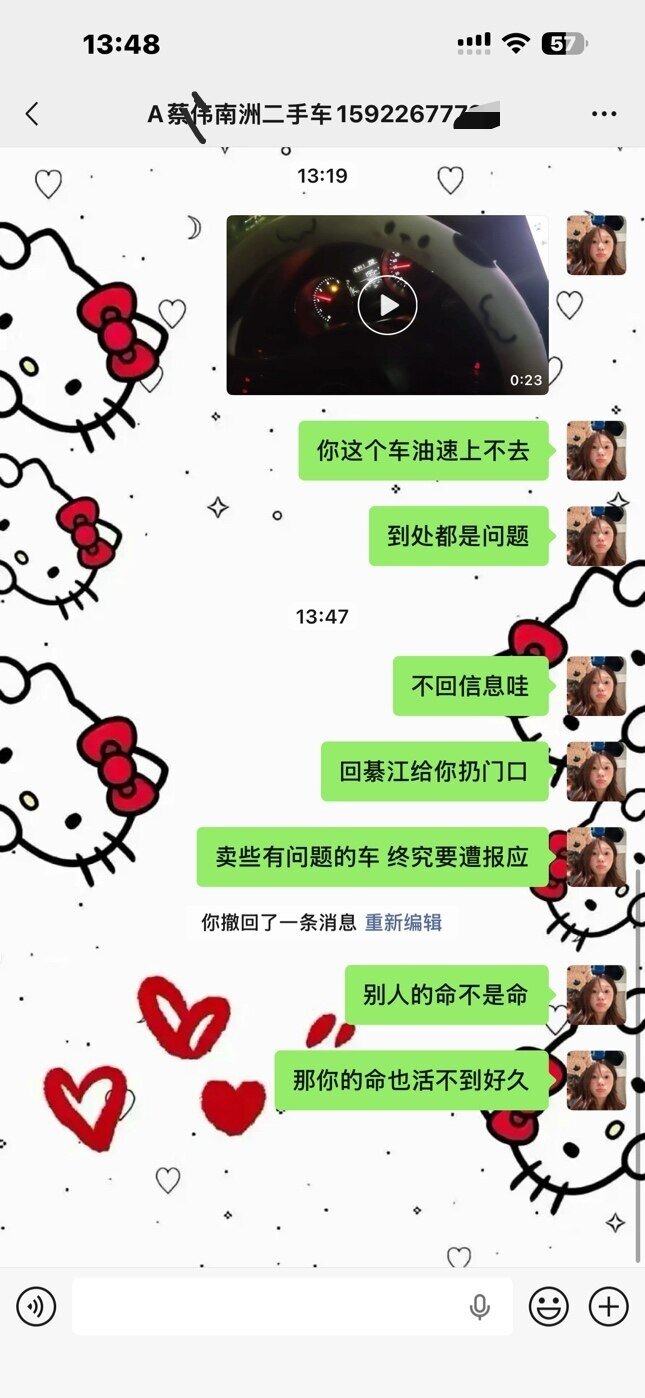Image resolution: width=645 pixels, height=1398 pixels.
Task: Focus the message text field
Action: (270, 1306)
